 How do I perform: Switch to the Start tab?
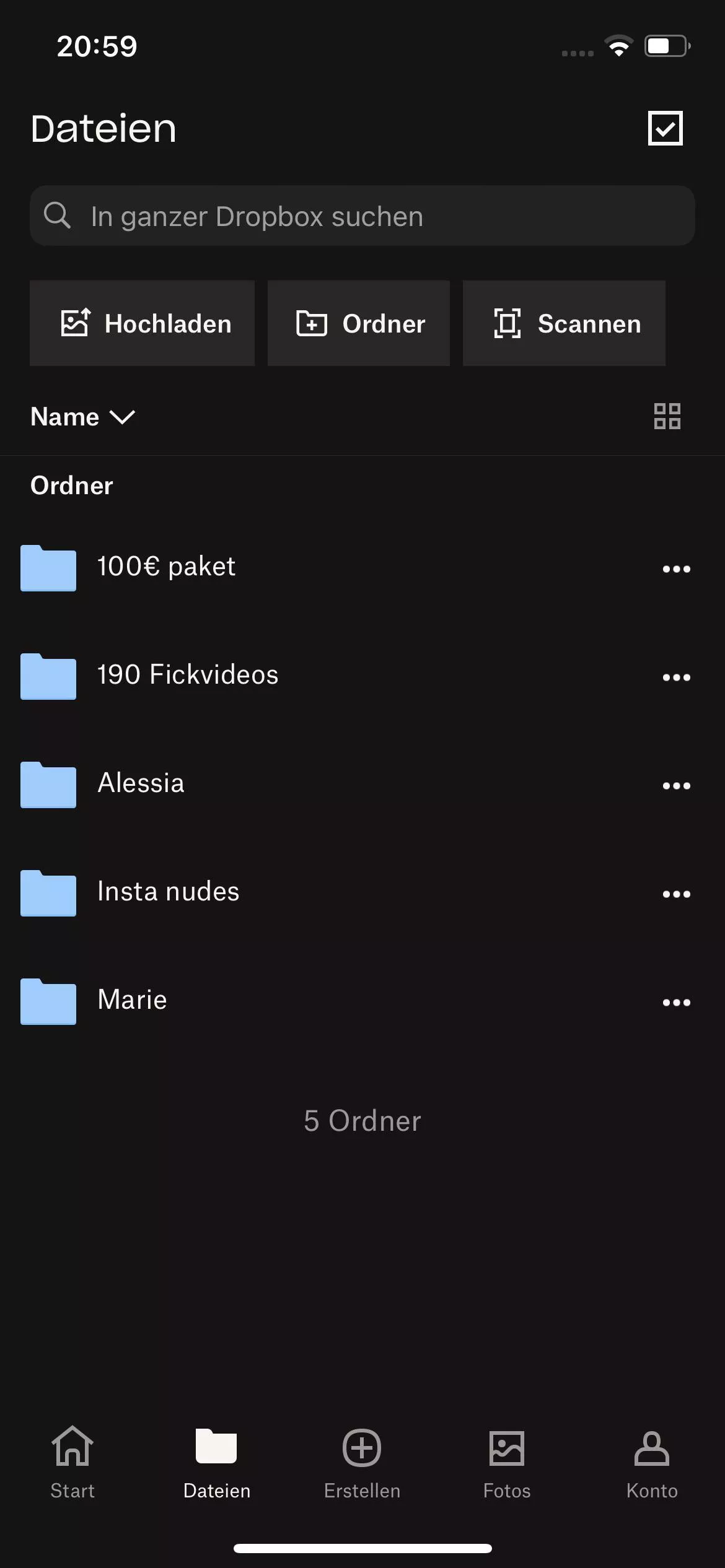(72, 1463)
